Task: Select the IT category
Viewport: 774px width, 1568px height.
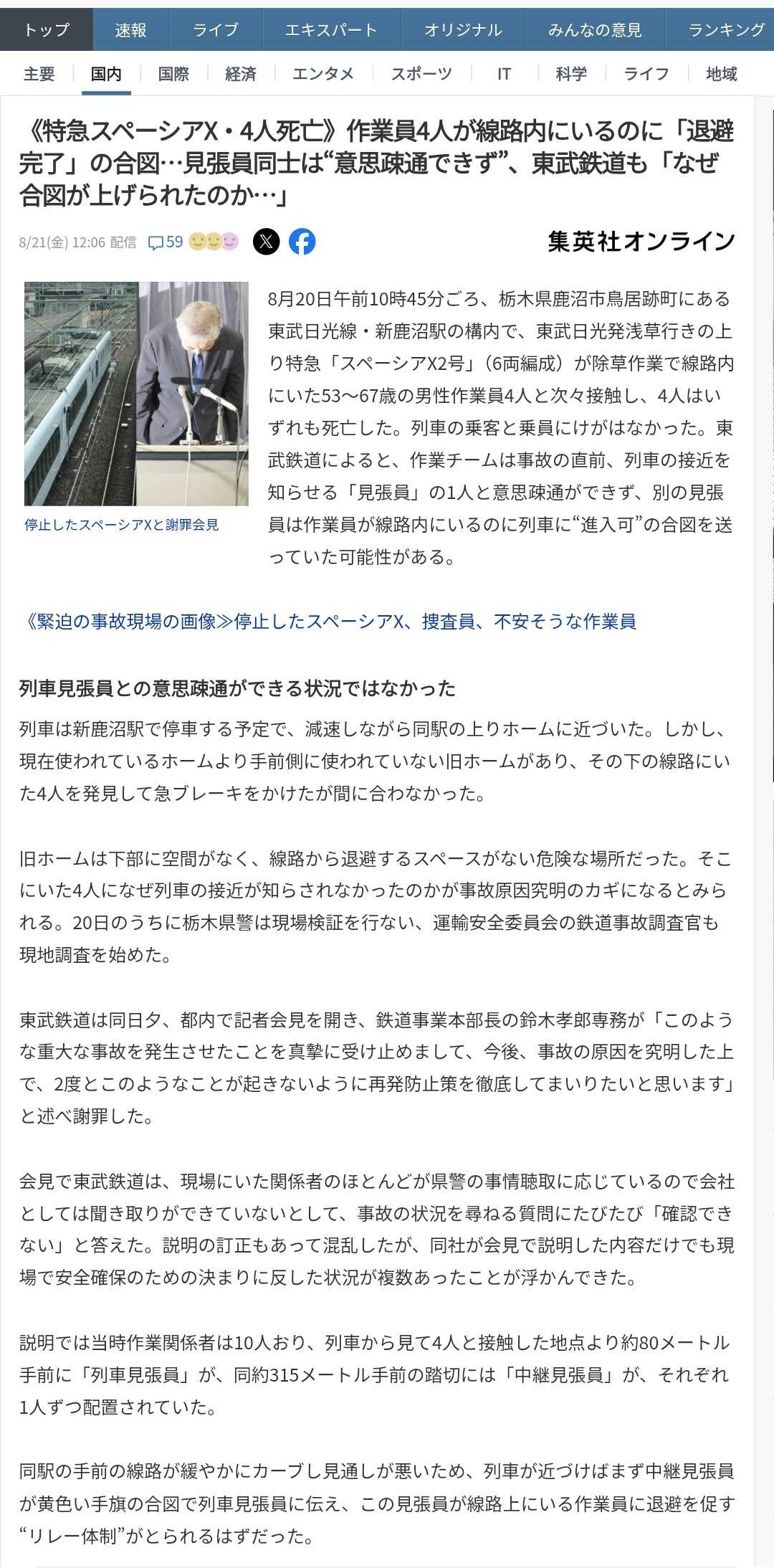Action: pos(504,74)
